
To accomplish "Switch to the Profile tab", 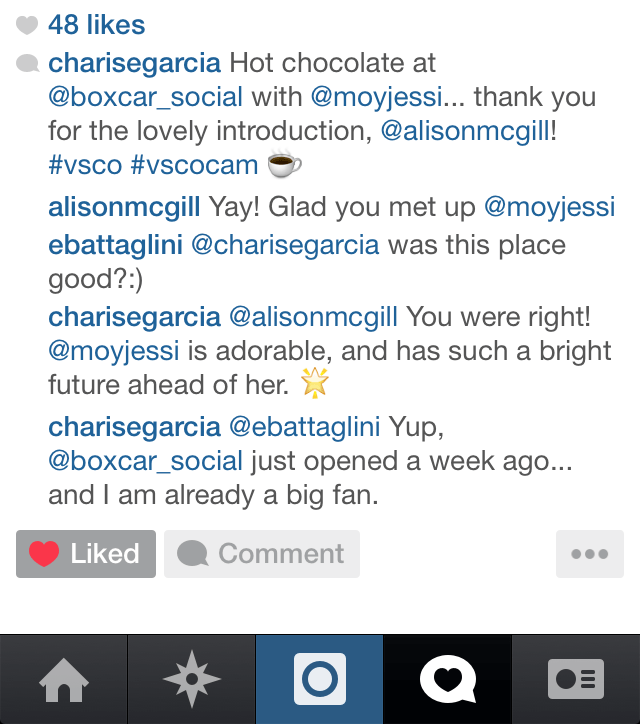I will click(576, 680).
